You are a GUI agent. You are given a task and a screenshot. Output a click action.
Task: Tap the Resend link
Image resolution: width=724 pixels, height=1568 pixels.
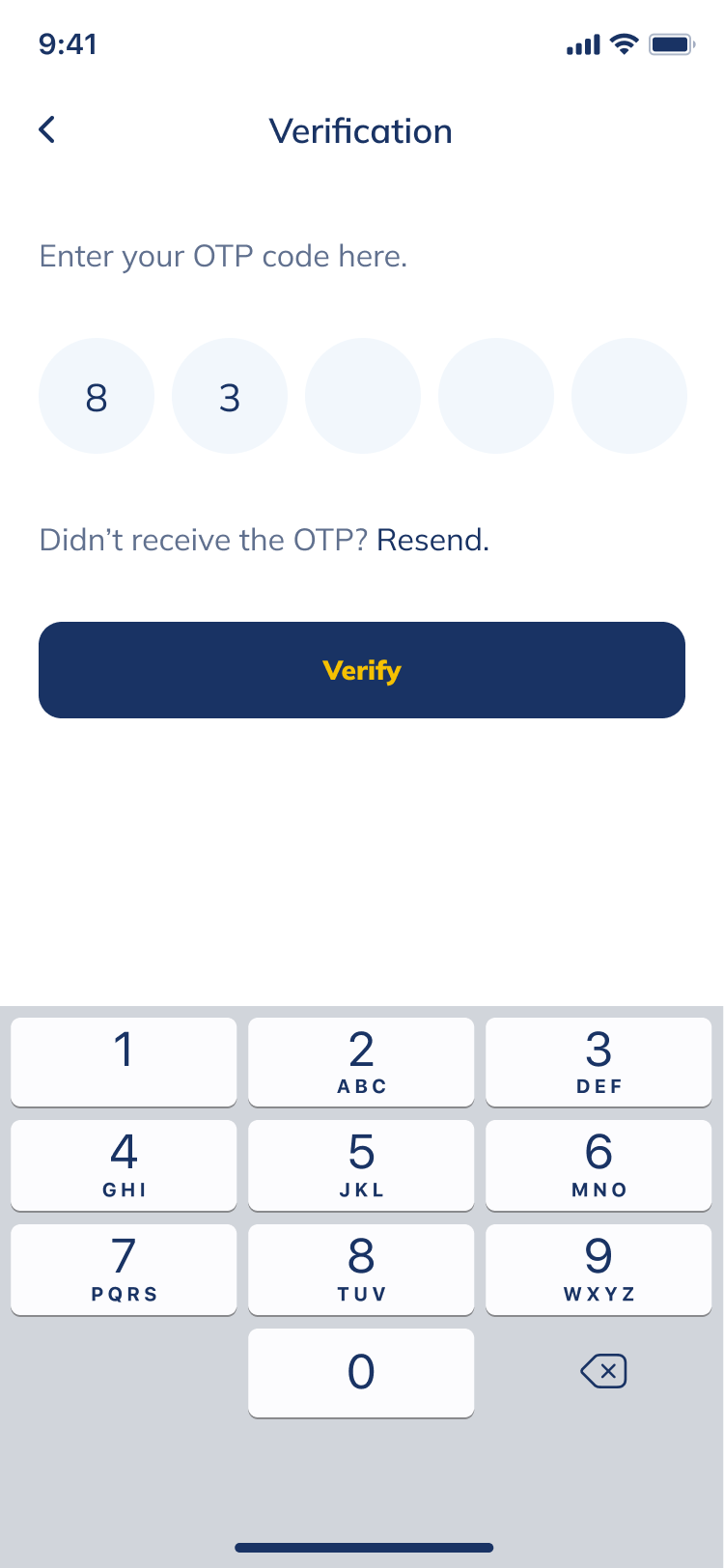click(x=432, y=540)
